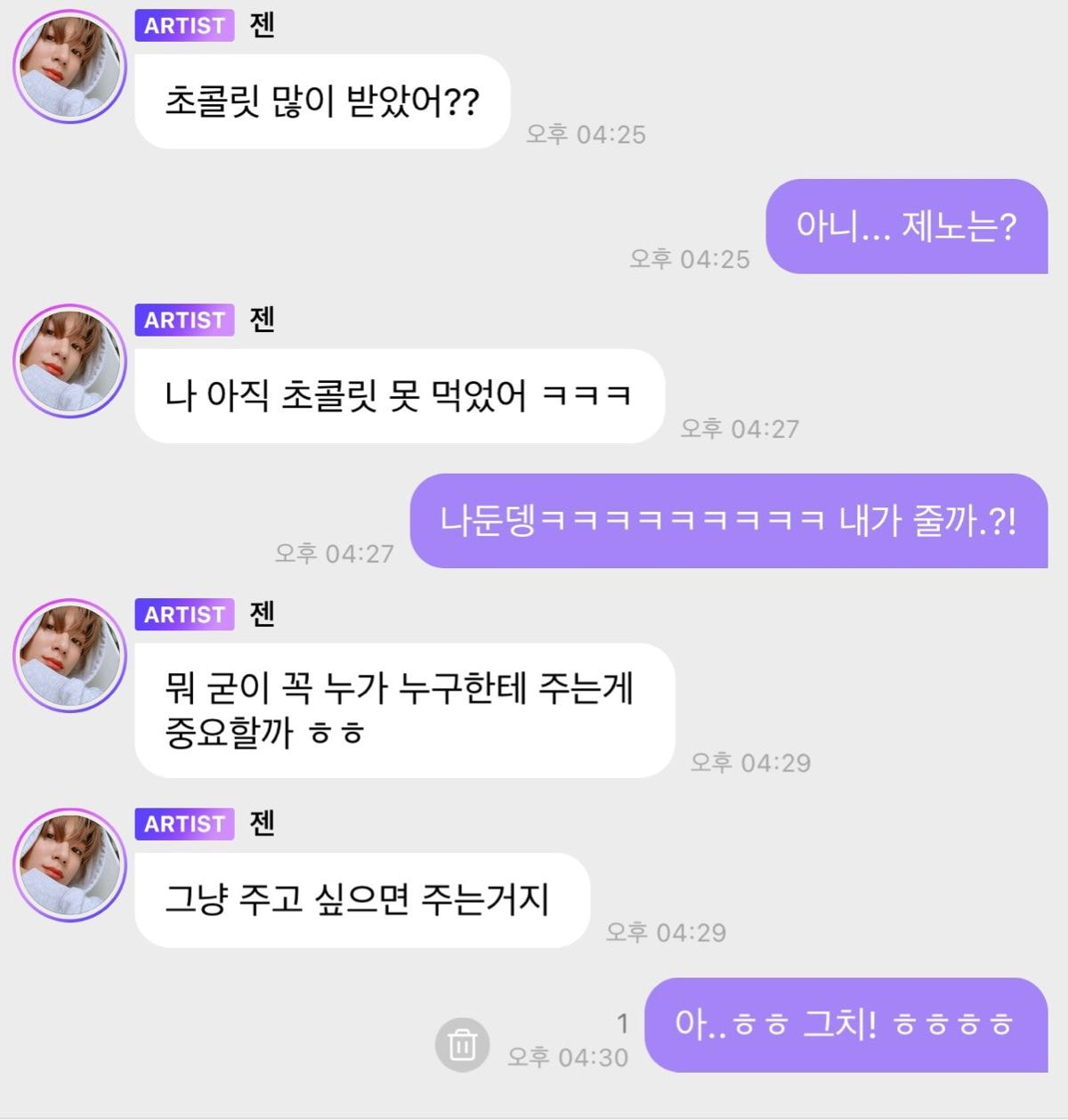
Task: View 젠's avatar beside "뭐 굳이 꼭 누가" message
Action: pos(70,655)
